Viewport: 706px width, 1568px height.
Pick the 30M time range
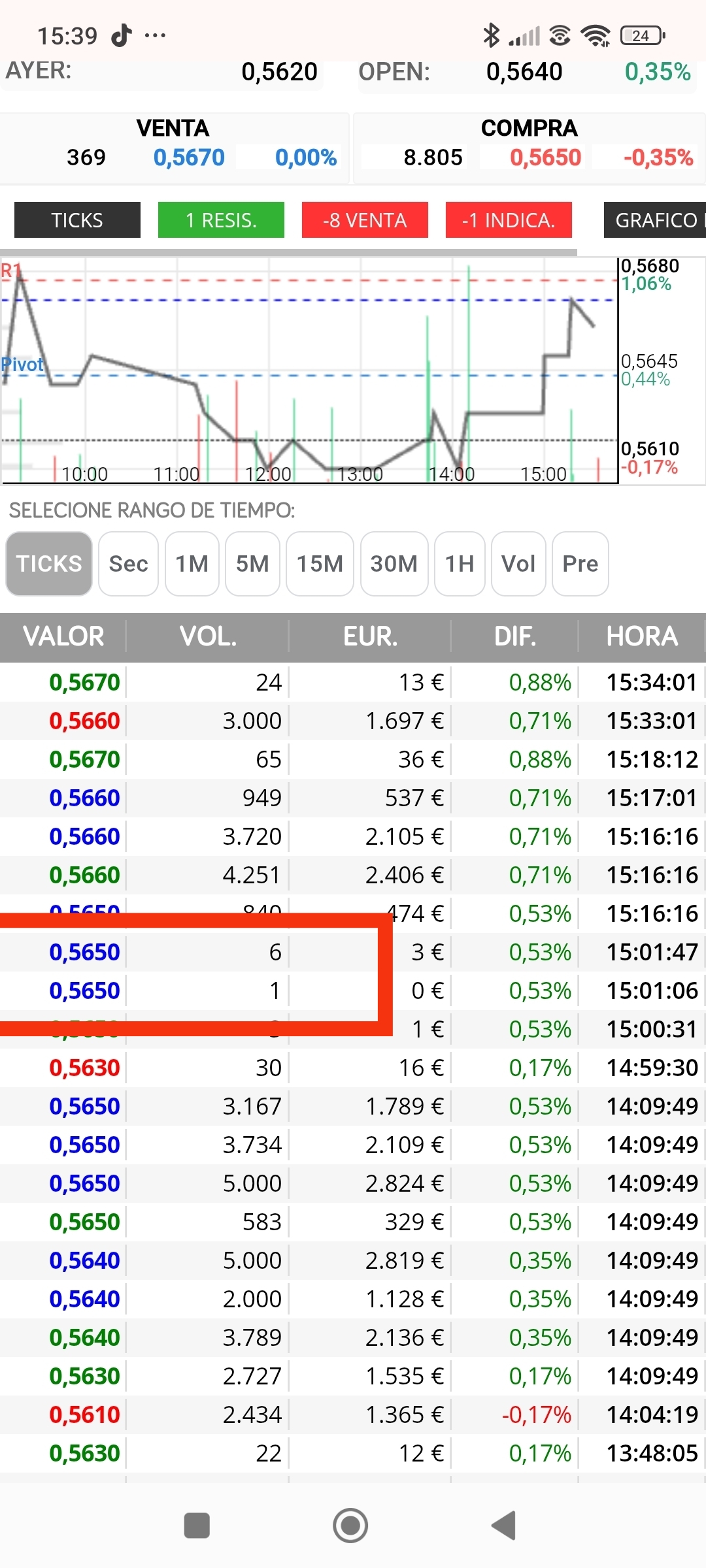[394, 564]
